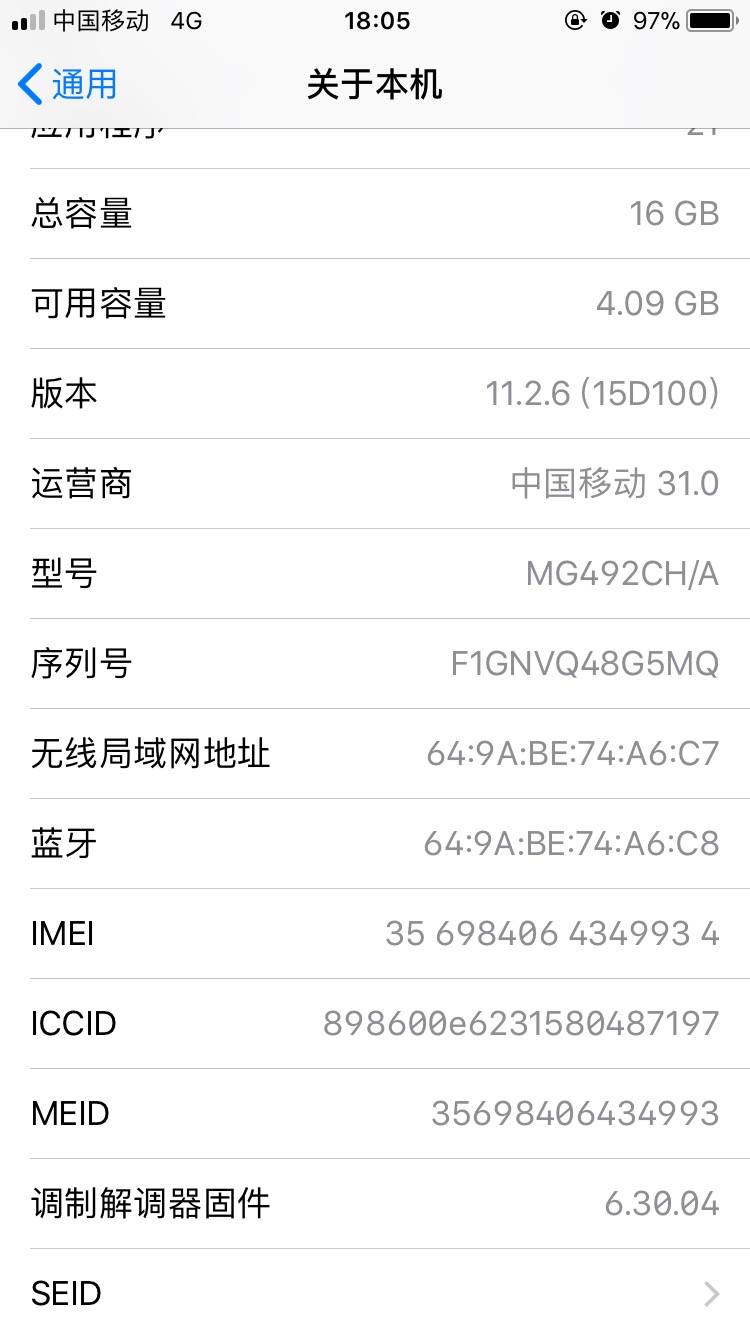The image size is (750, 1334).
Task: Tap the alarm clock icon in status bar
Action: 609,19
